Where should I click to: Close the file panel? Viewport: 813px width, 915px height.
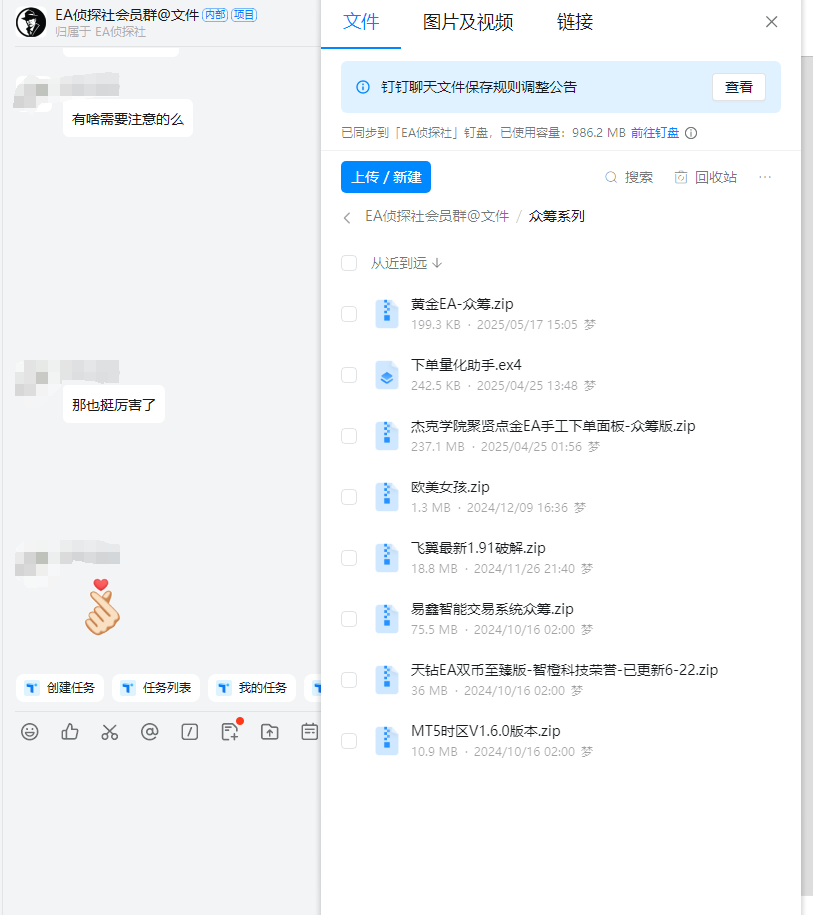(x=771, y=22)
